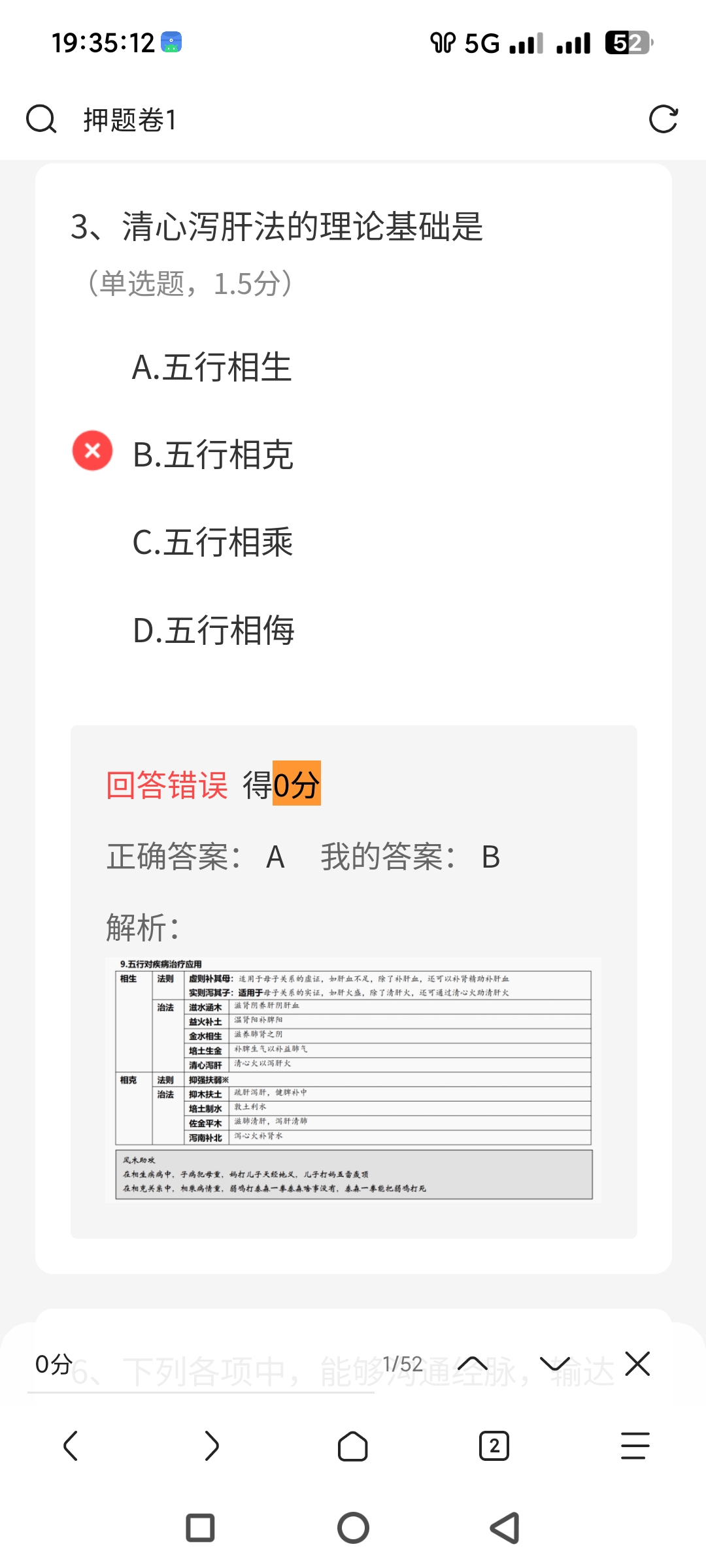Open recent apps with the square button
Viewport: 706px width, 1568px height.
point(200,1527)
